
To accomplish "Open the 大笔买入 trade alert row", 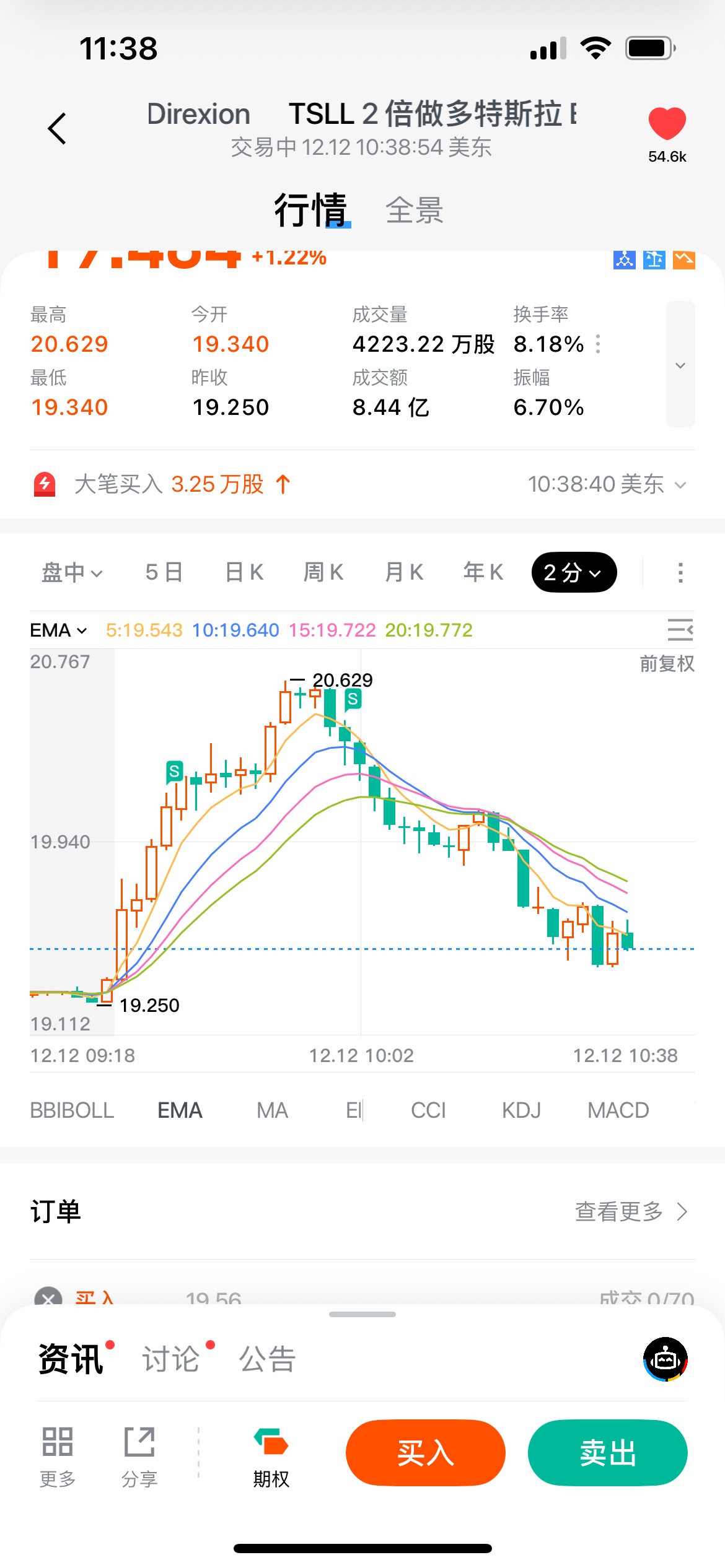I will coord(359,484).
